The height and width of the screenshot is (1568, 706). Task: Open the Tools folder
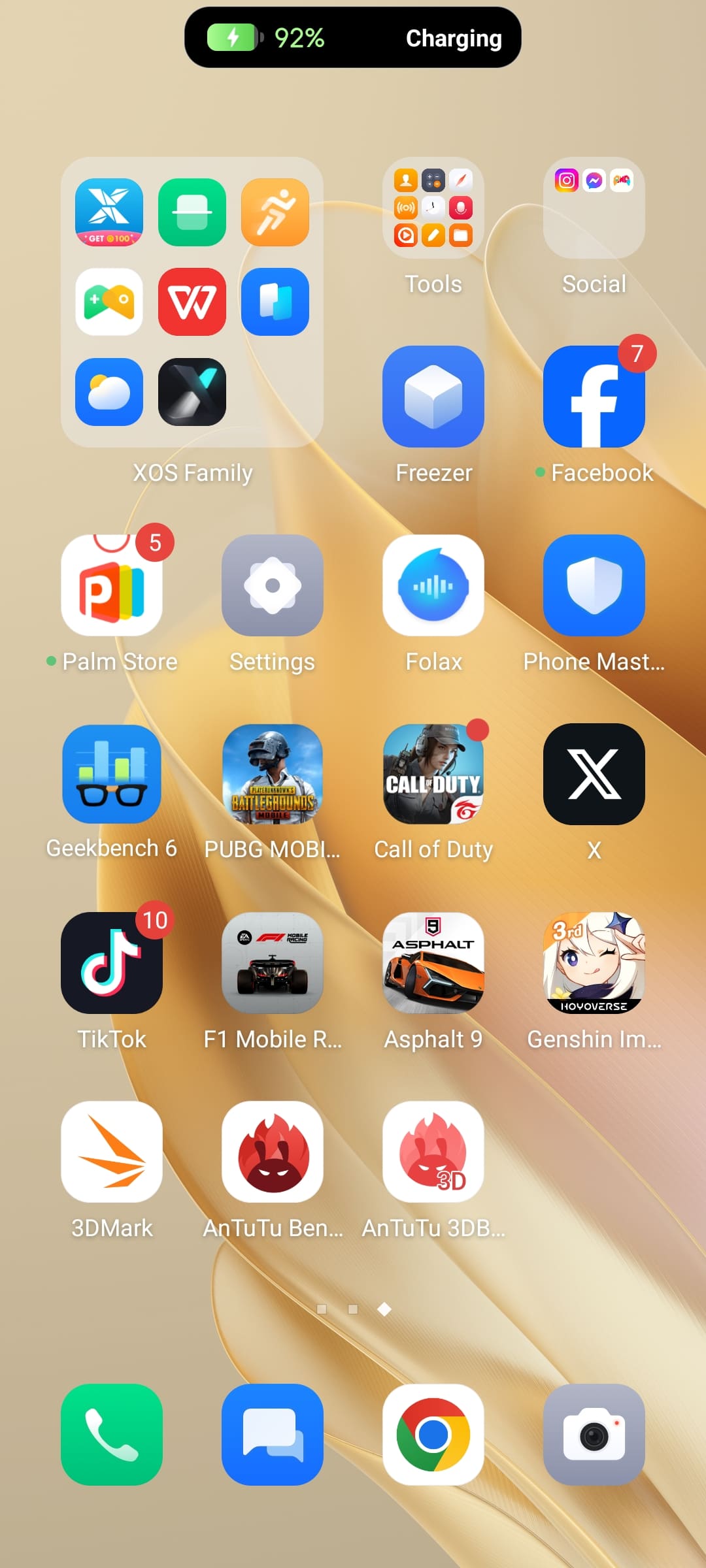coord(433,208)
